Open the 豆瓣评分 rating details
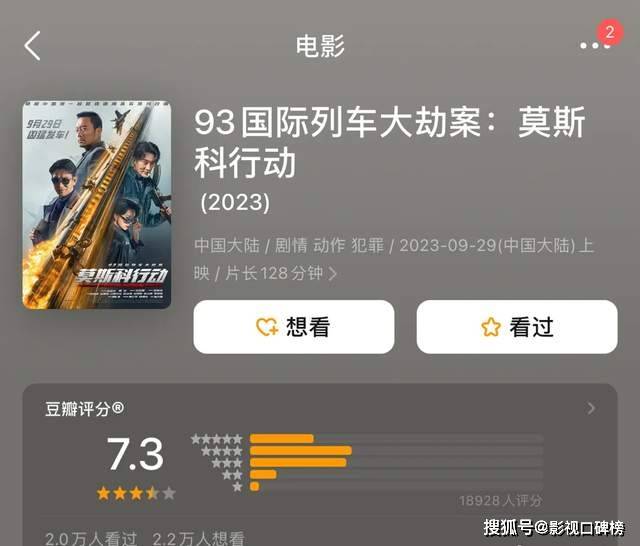The width and height of the screenshot is (640, 546). coord(591,408)
